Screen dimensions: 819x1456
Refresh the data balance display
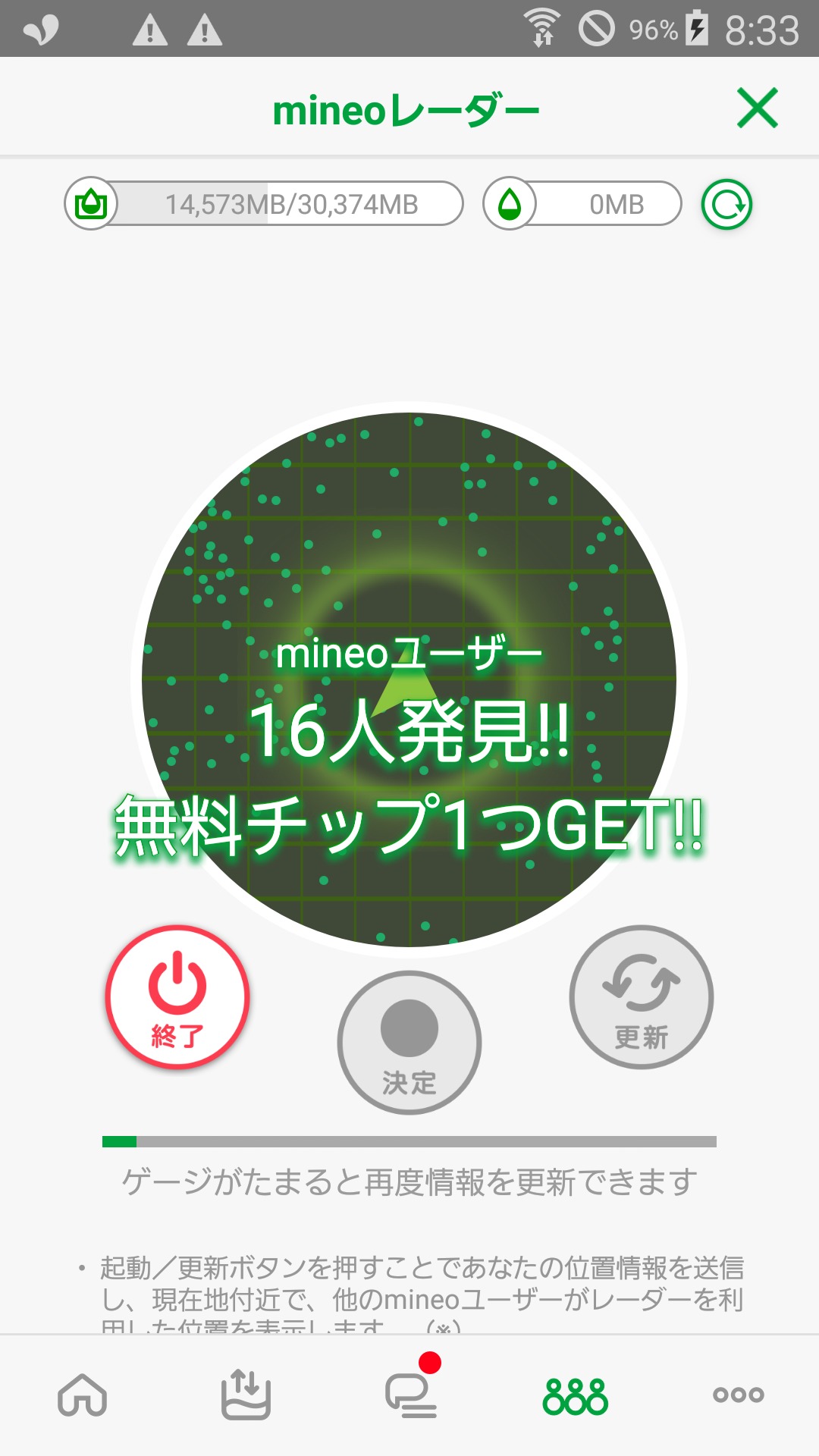coord(726,205)
